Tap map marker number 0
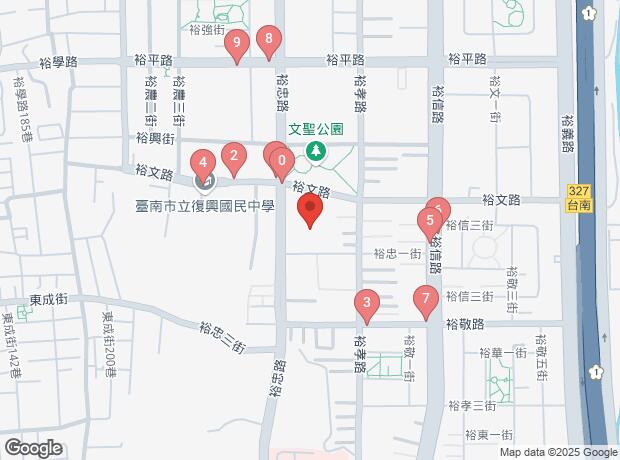The width and height of the screenshot is (620, 460). (x=284, y=161)
